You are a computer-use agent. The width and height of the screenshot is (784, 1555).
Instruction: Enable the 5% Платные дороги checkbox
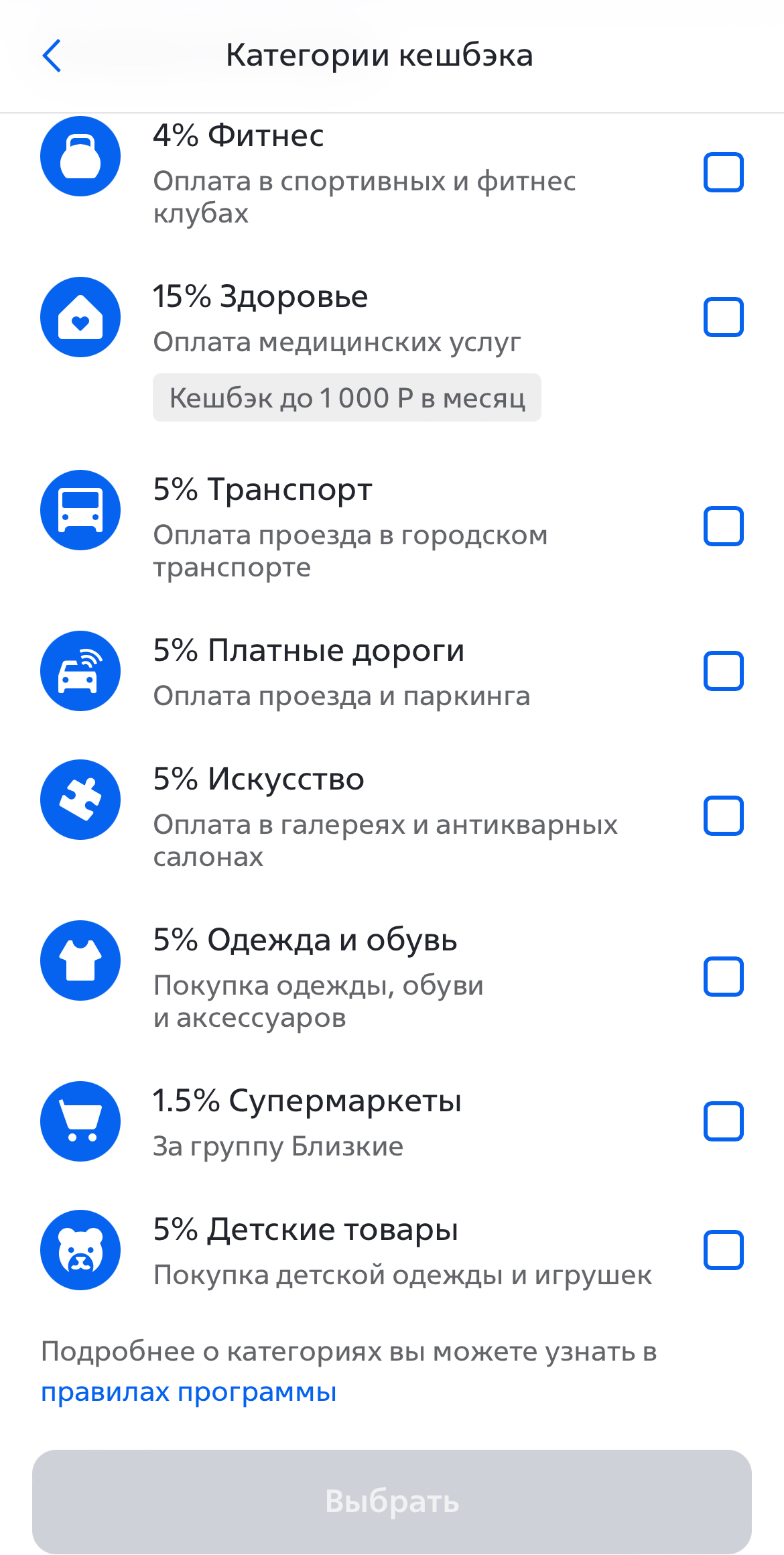pos(724,671)
